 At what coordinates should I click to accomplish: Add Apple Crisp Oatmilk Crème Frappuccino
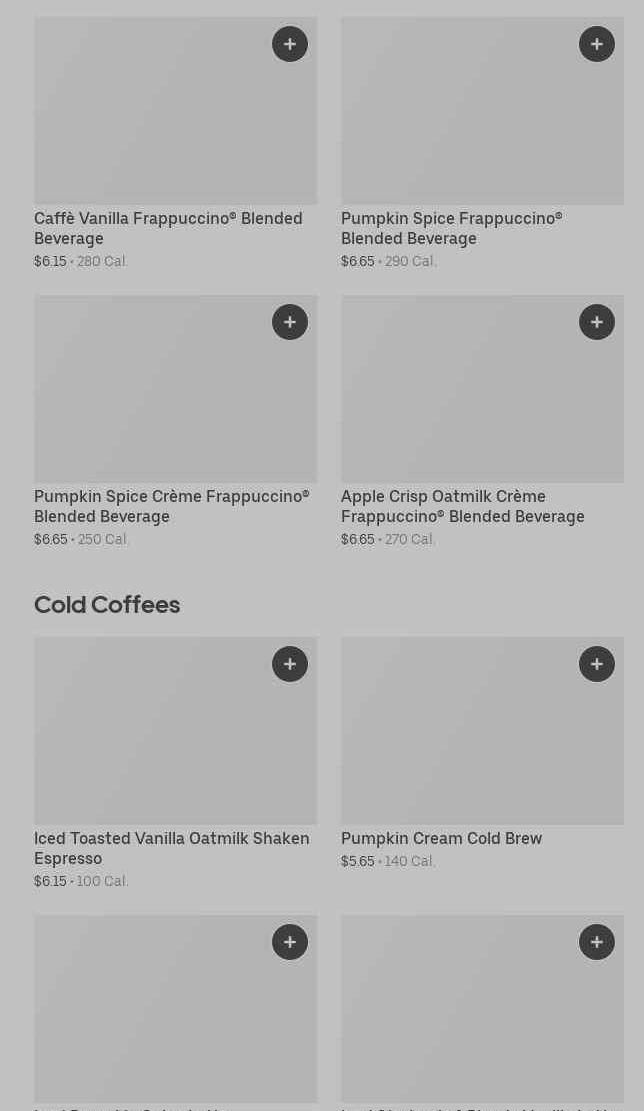click(597, 322)
